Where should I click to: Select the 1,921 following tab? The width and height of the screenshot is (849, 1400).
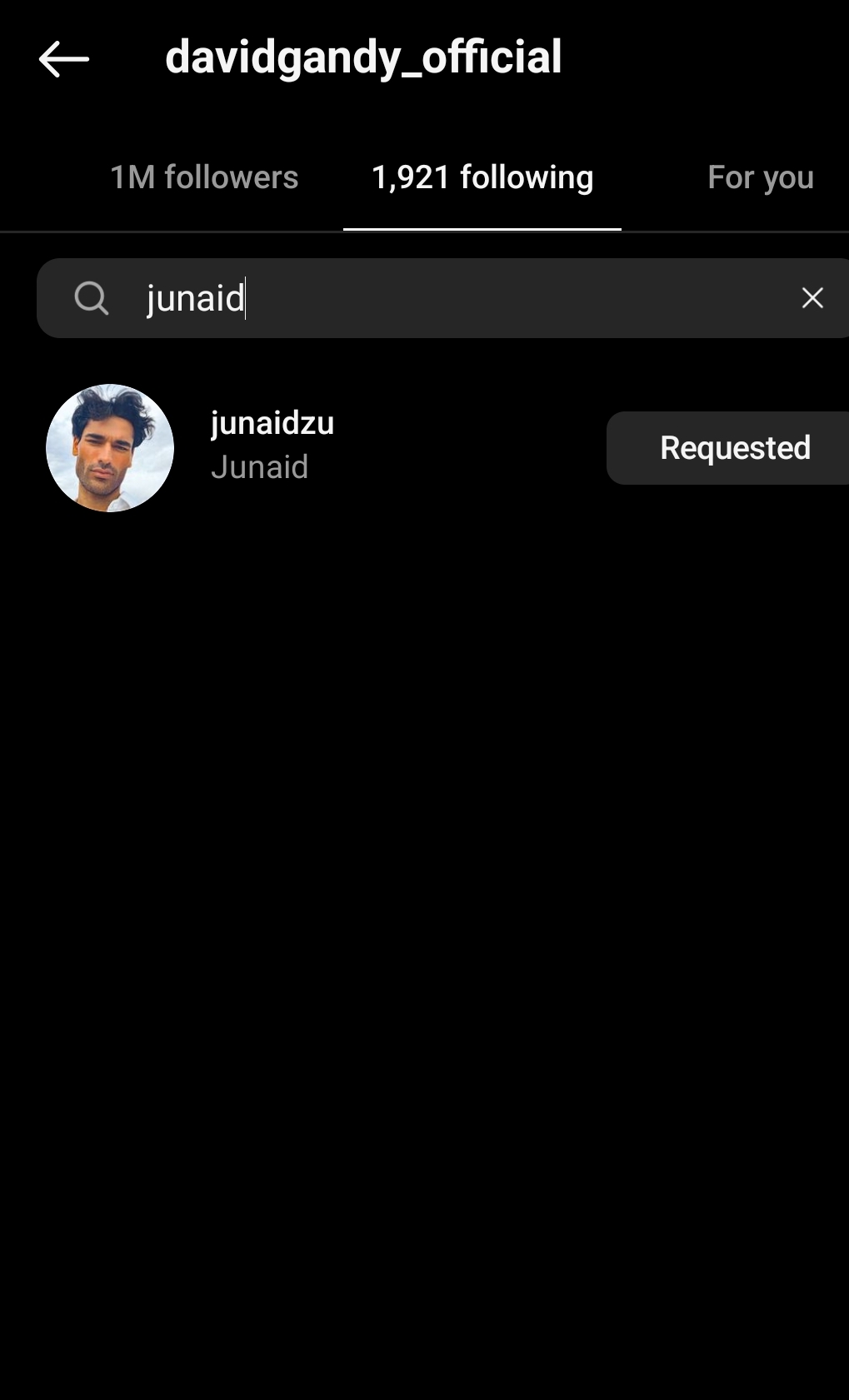tap(482, 177)
